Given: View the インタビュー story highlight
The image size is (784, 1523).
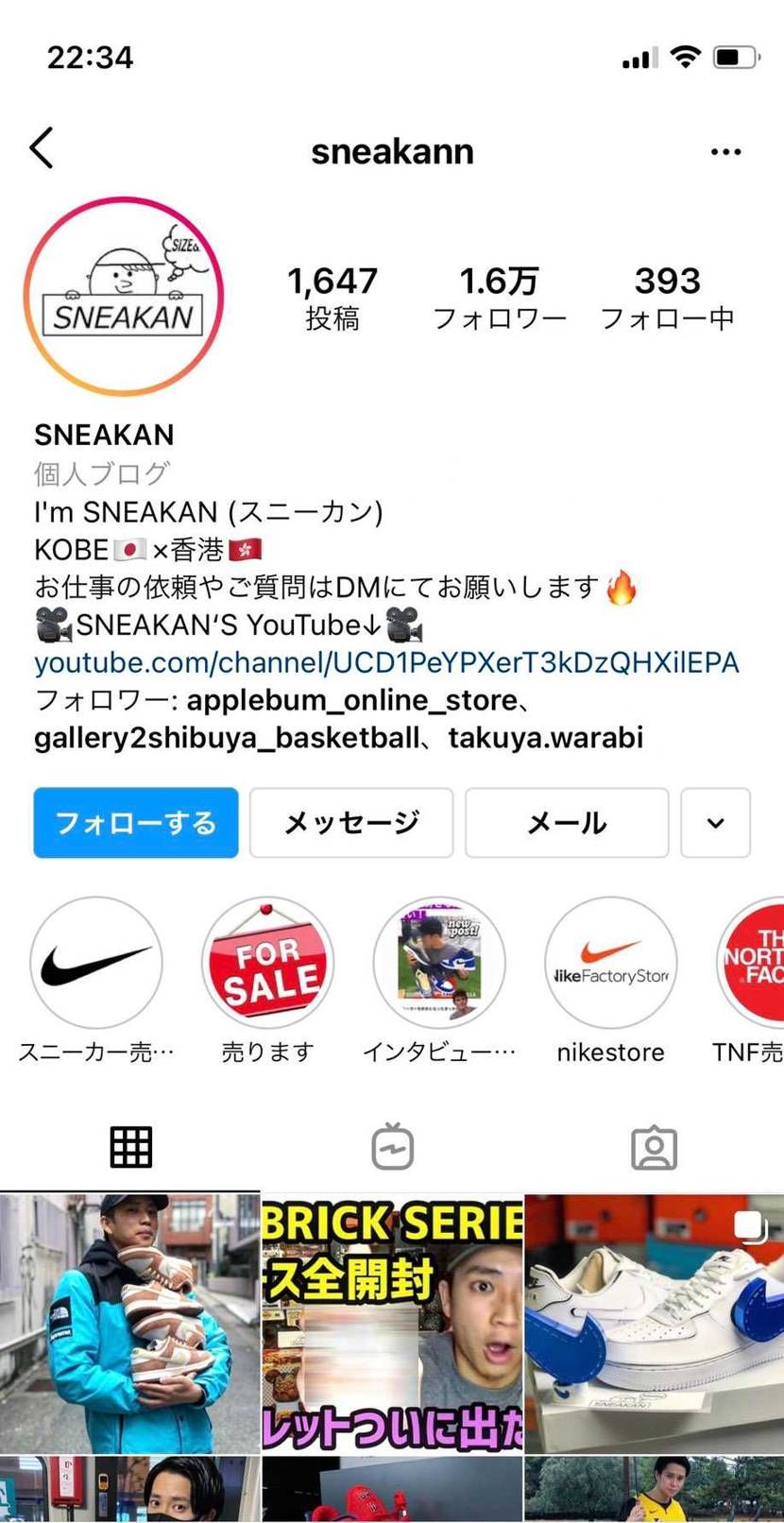Looking at the screenshot, I should click(x=439, y=964).
